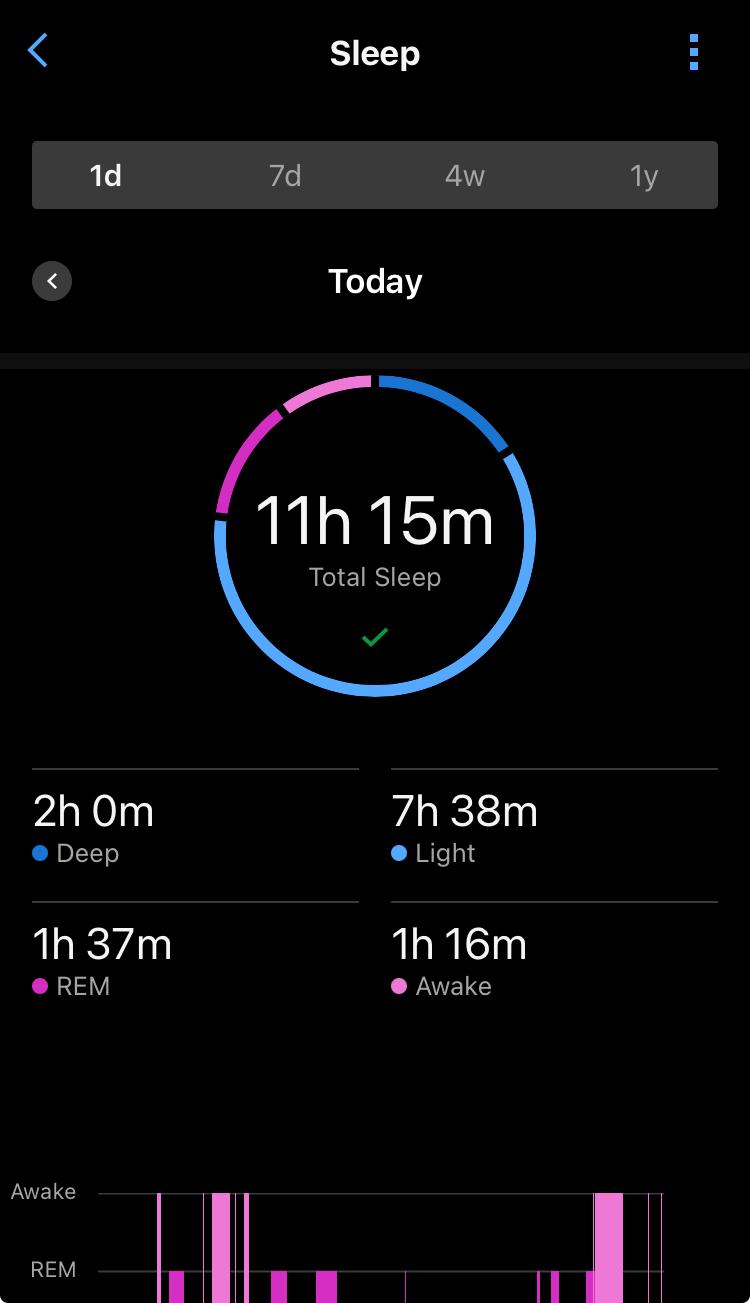This screenshot has width=750, height=1303.
Task: Go back from the Sleep screen
Action: coord(37,51)
